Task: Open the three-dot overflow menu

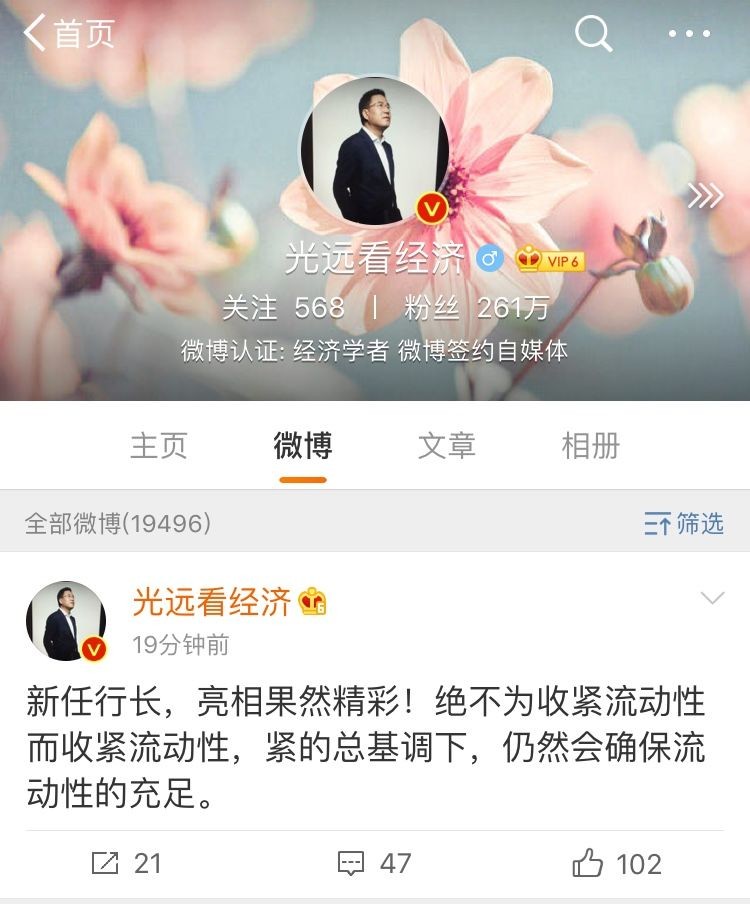Action: [689, 34]
